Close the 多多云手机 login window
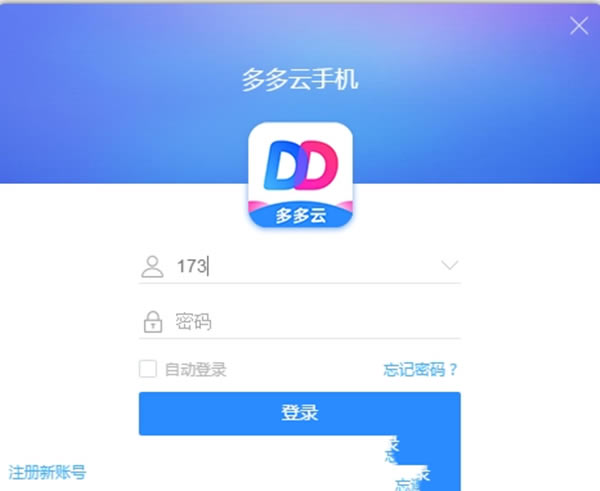The image size is (600, 491). coord(578,26)
